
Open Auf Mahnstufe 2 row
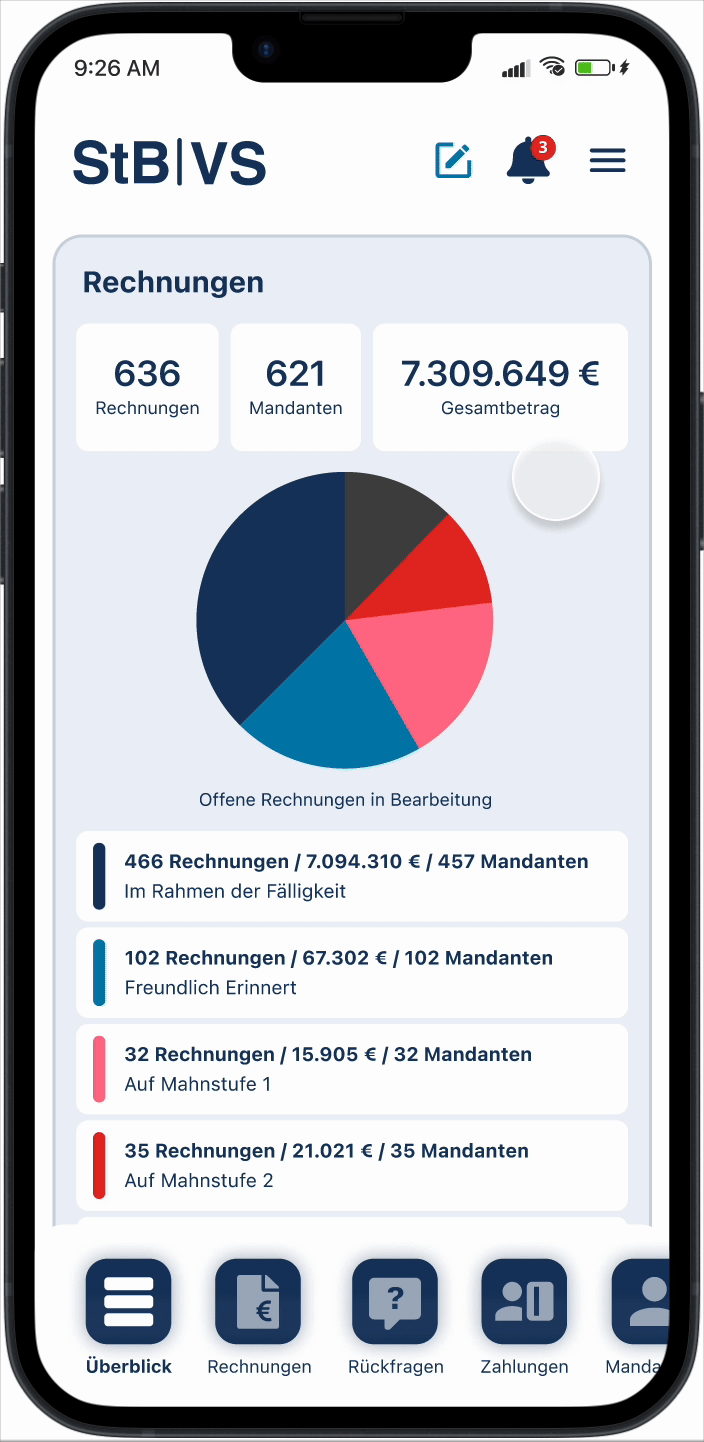click(x=352, y=1165)
